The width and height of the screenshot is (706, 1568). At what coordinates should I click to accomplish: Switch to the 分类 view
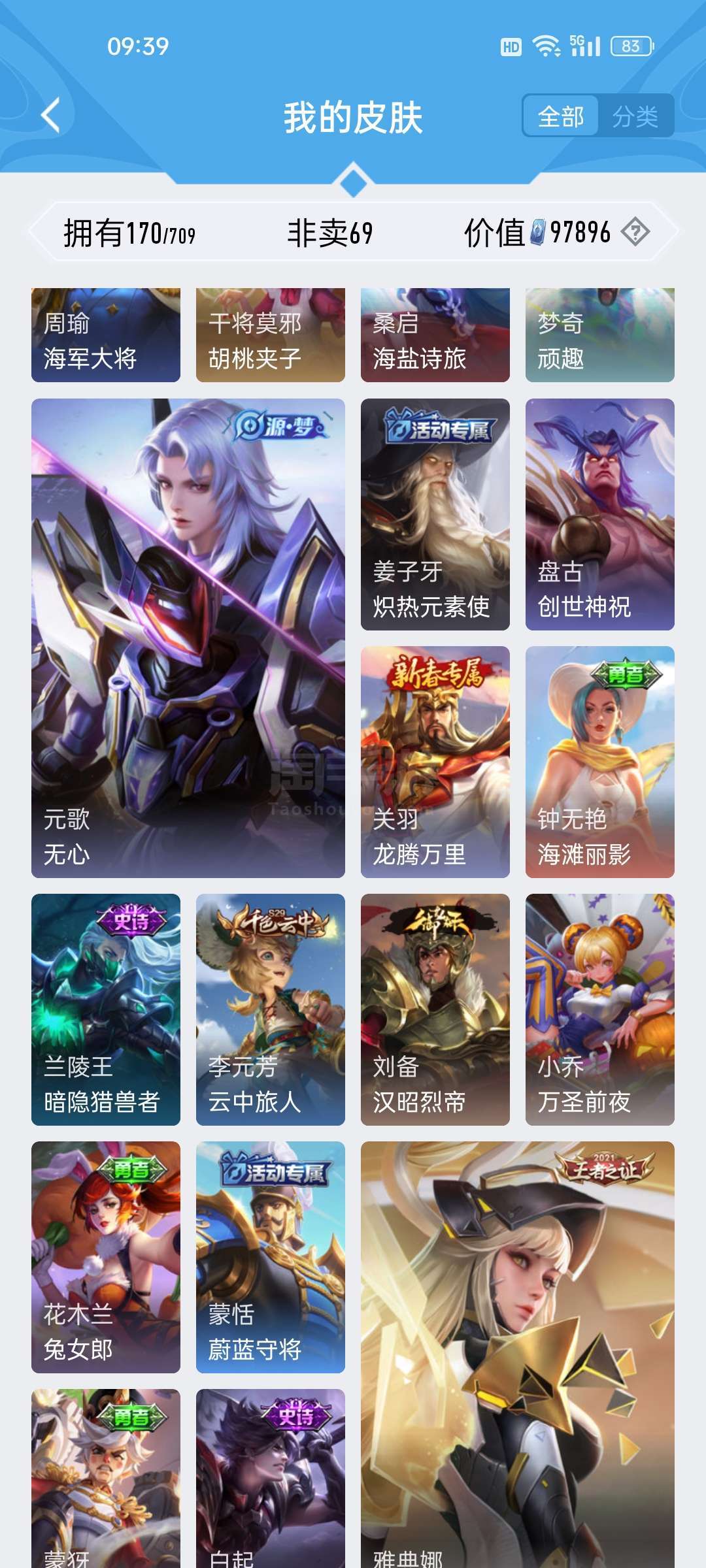[635, 116]
